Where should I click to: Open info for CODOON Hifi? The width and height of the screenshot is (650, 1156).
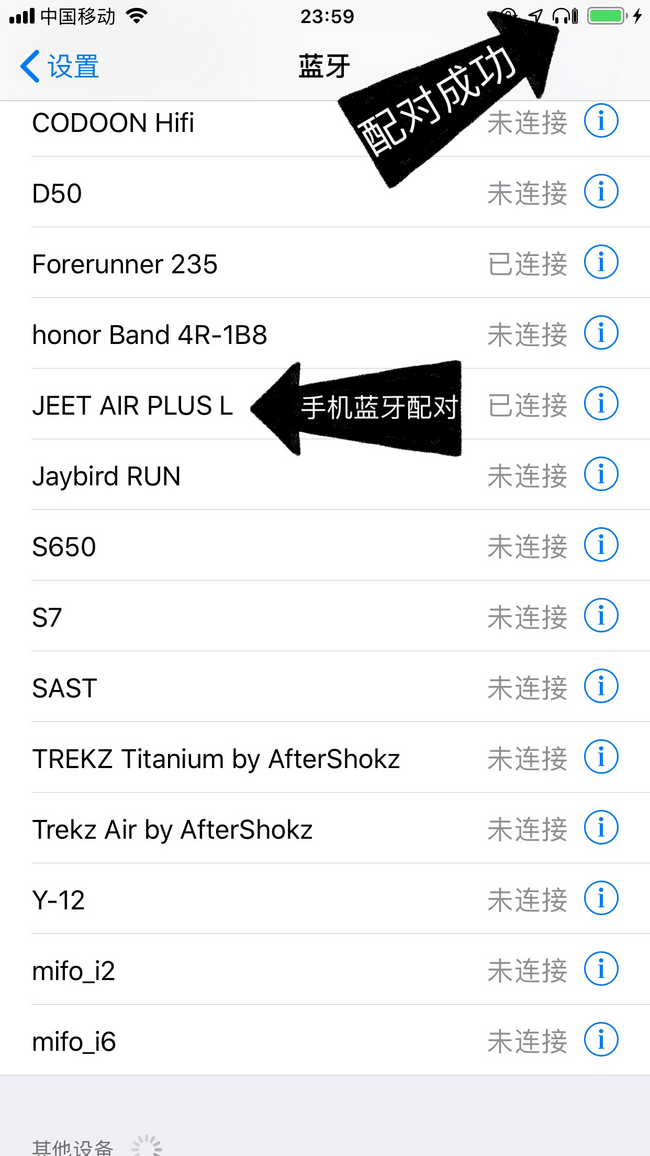pyautogui.click(x=601, y=121)
